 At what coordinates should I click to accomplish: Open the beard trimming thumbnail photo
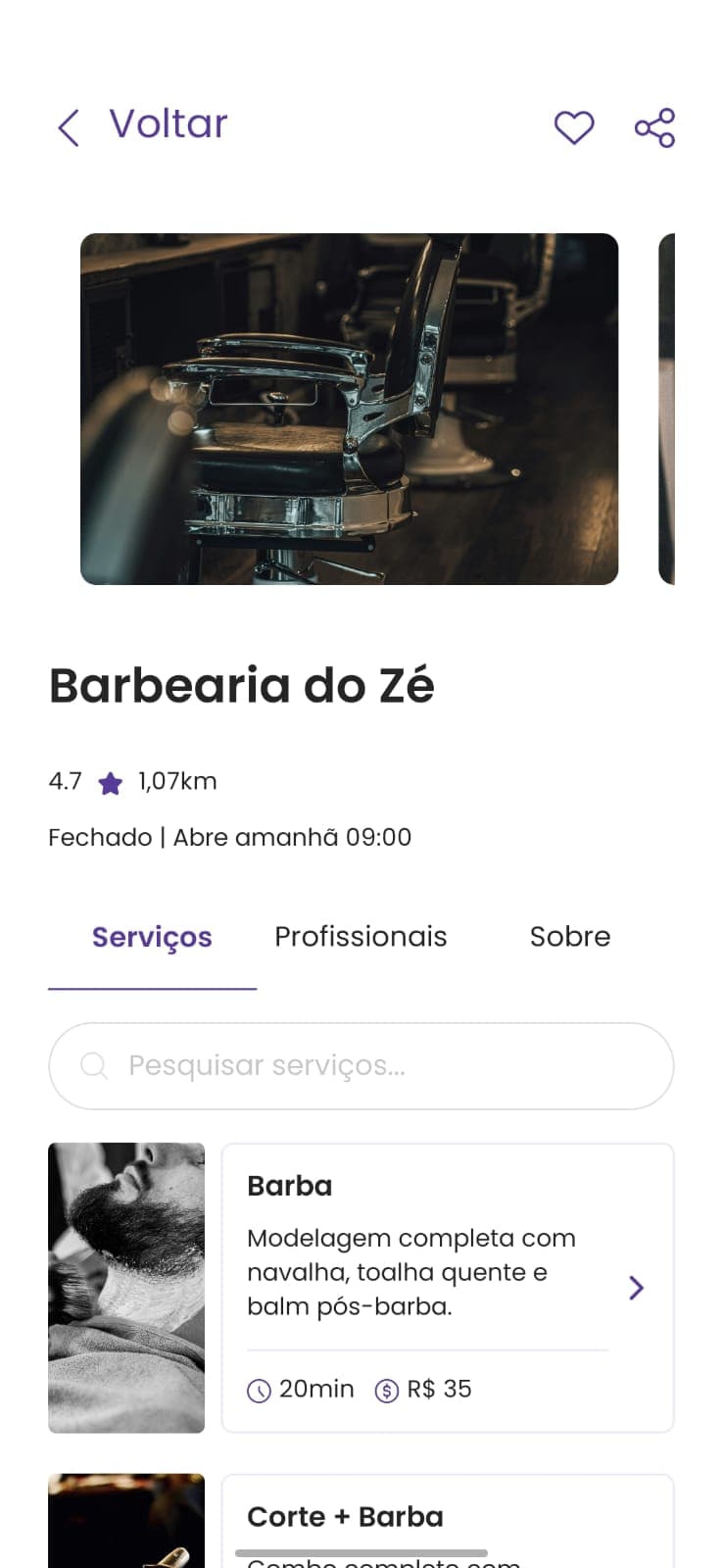[125, 1287]
